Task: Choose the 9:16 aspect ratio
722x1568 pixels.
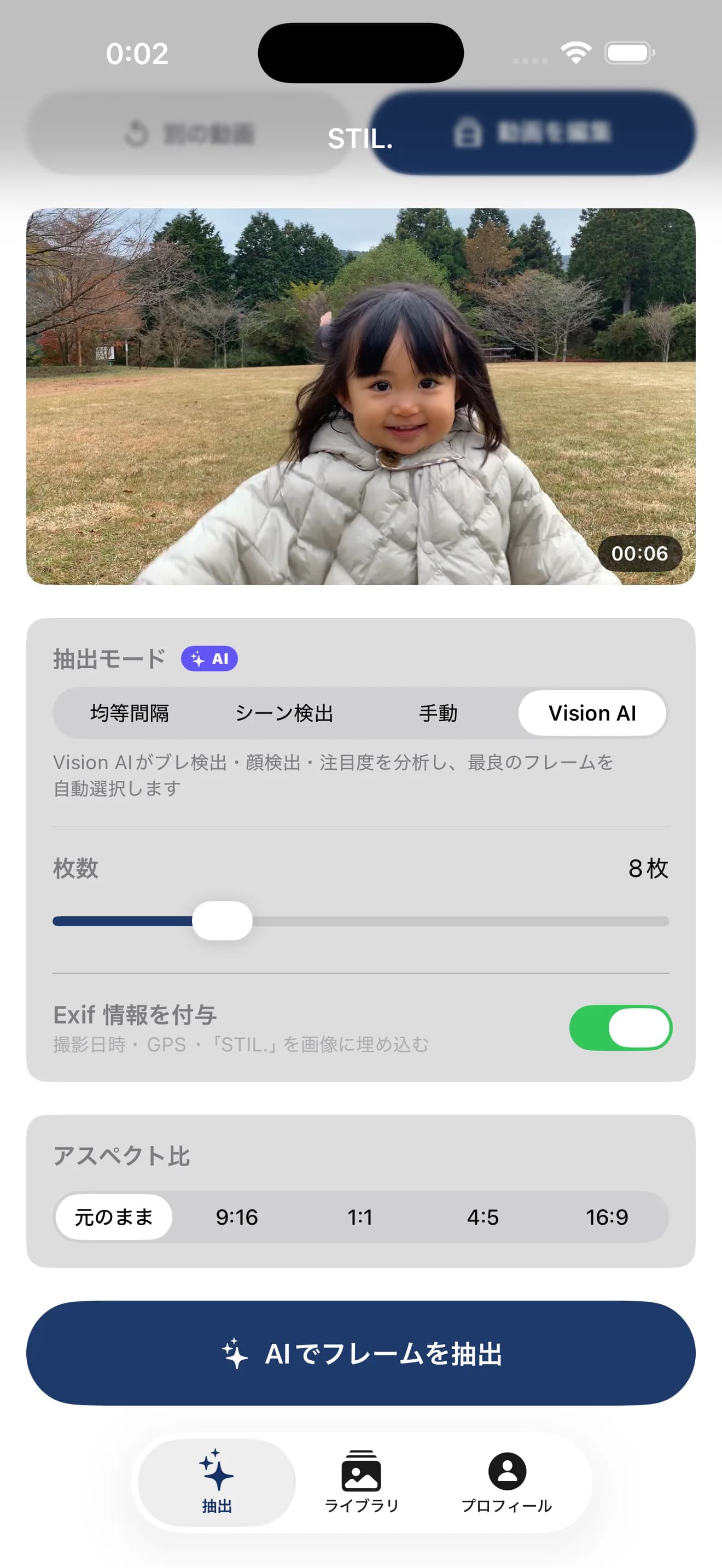Action: (237, 1217)
